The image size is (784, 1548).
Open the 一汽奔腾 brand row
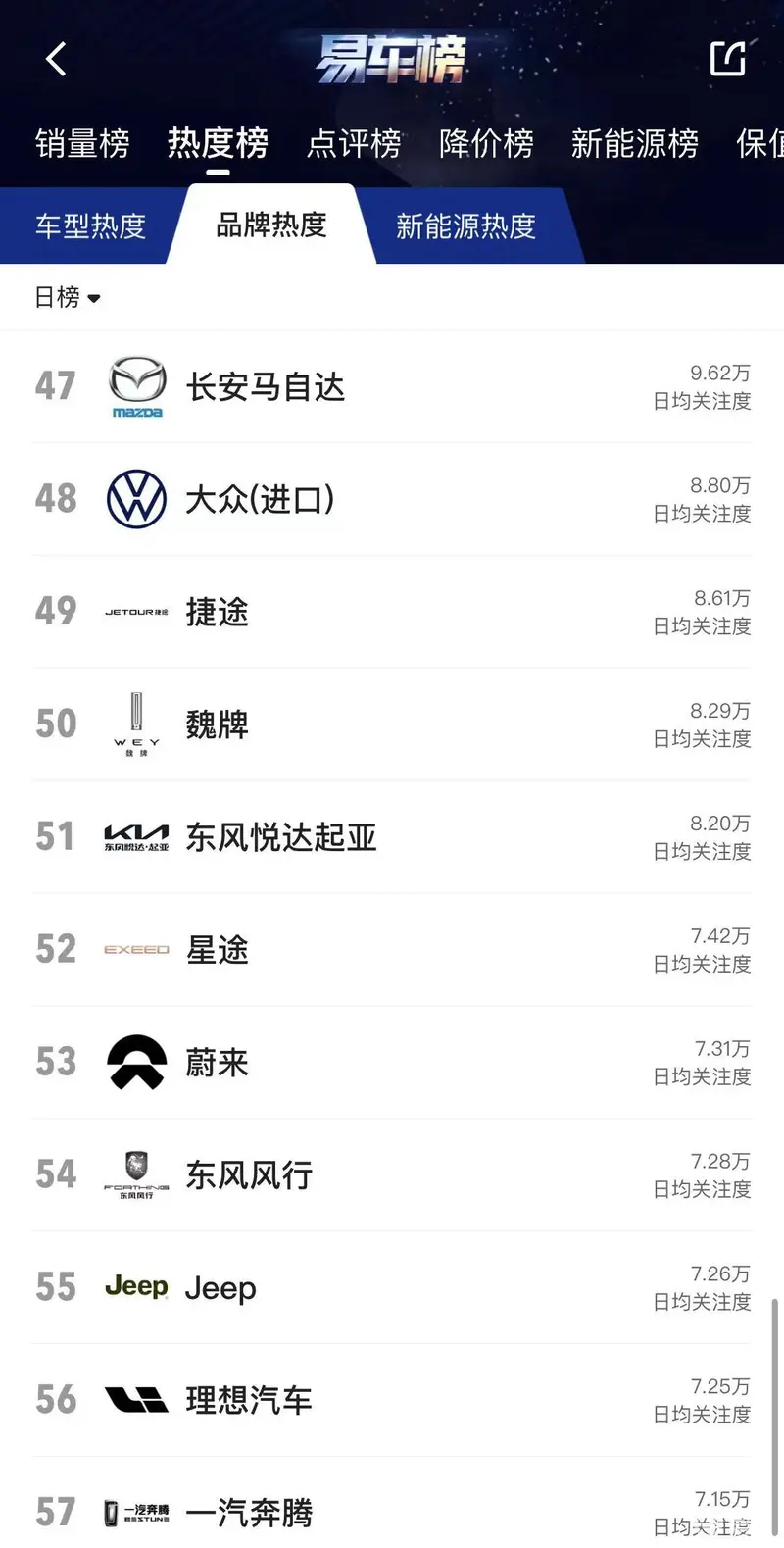click(392, 1503)
